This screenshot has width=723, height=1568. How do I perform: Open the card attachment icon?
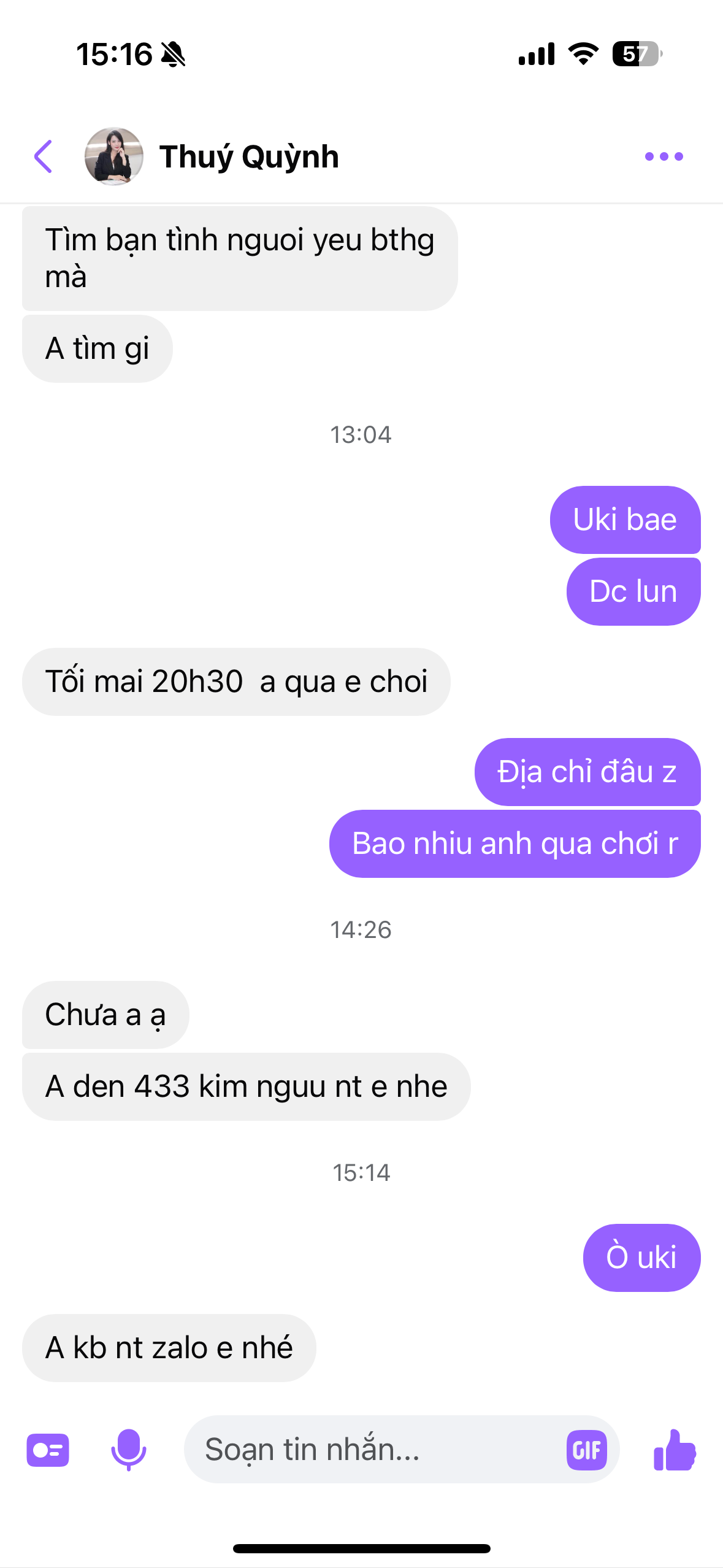(x=48, y=1450)
